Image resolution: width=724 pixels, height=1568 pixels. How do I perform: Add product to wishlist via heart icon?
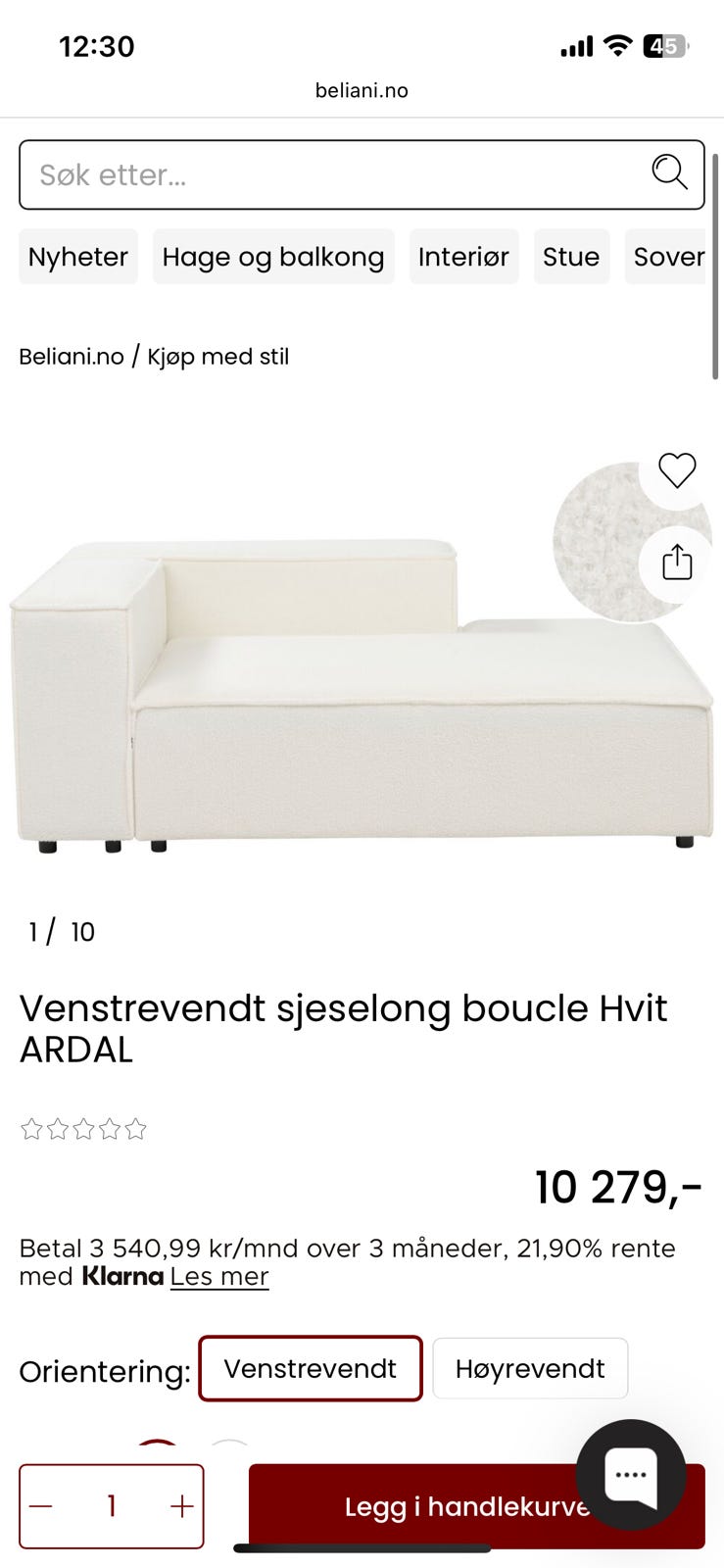click(675, 471)
